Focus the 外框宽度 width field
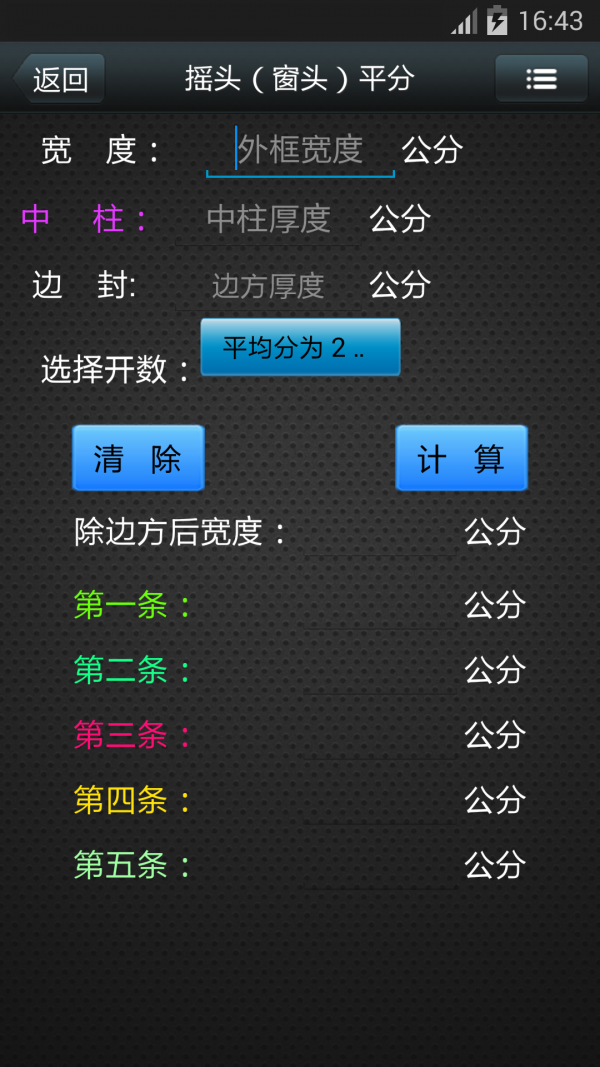Screen dimensions: 600x1067 pos(300,151)
